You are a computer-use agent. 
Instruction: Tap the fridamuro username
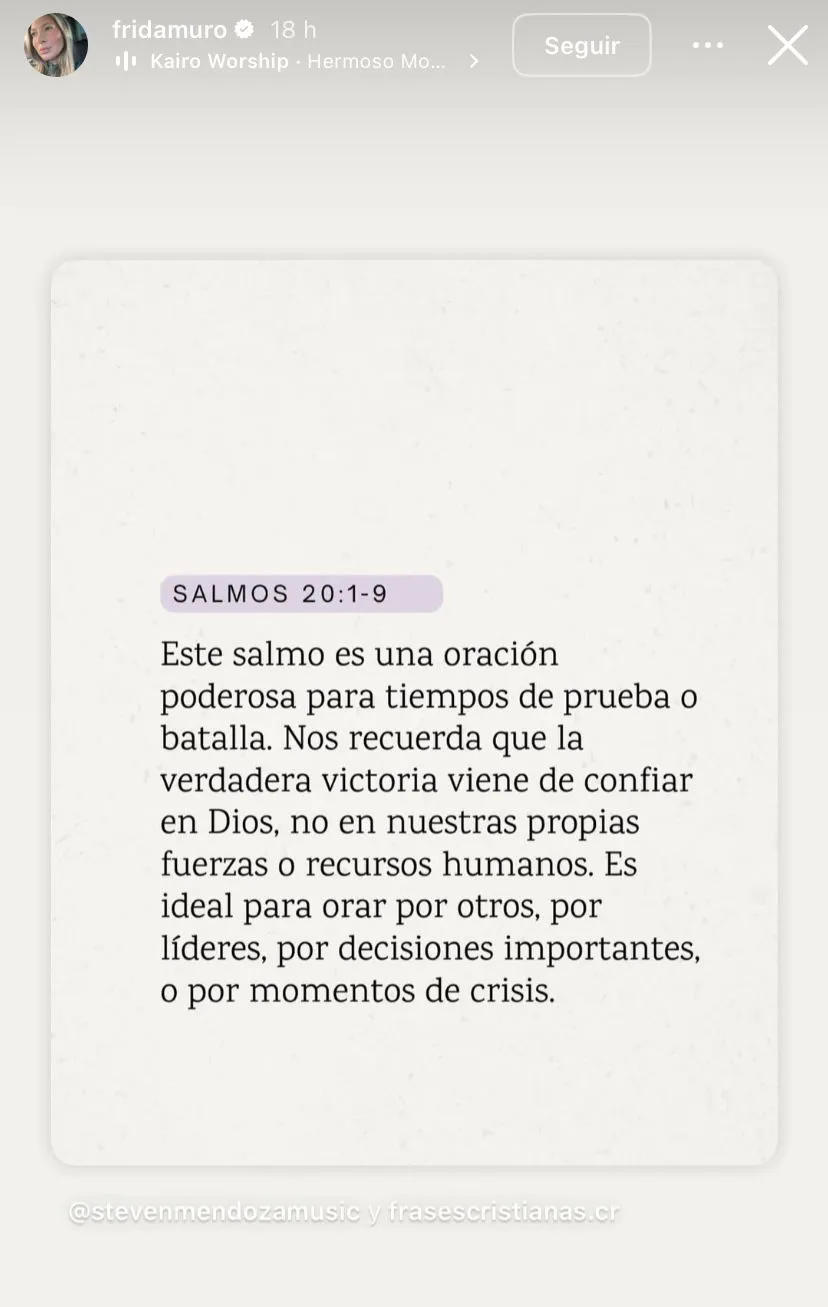point(170,30)
